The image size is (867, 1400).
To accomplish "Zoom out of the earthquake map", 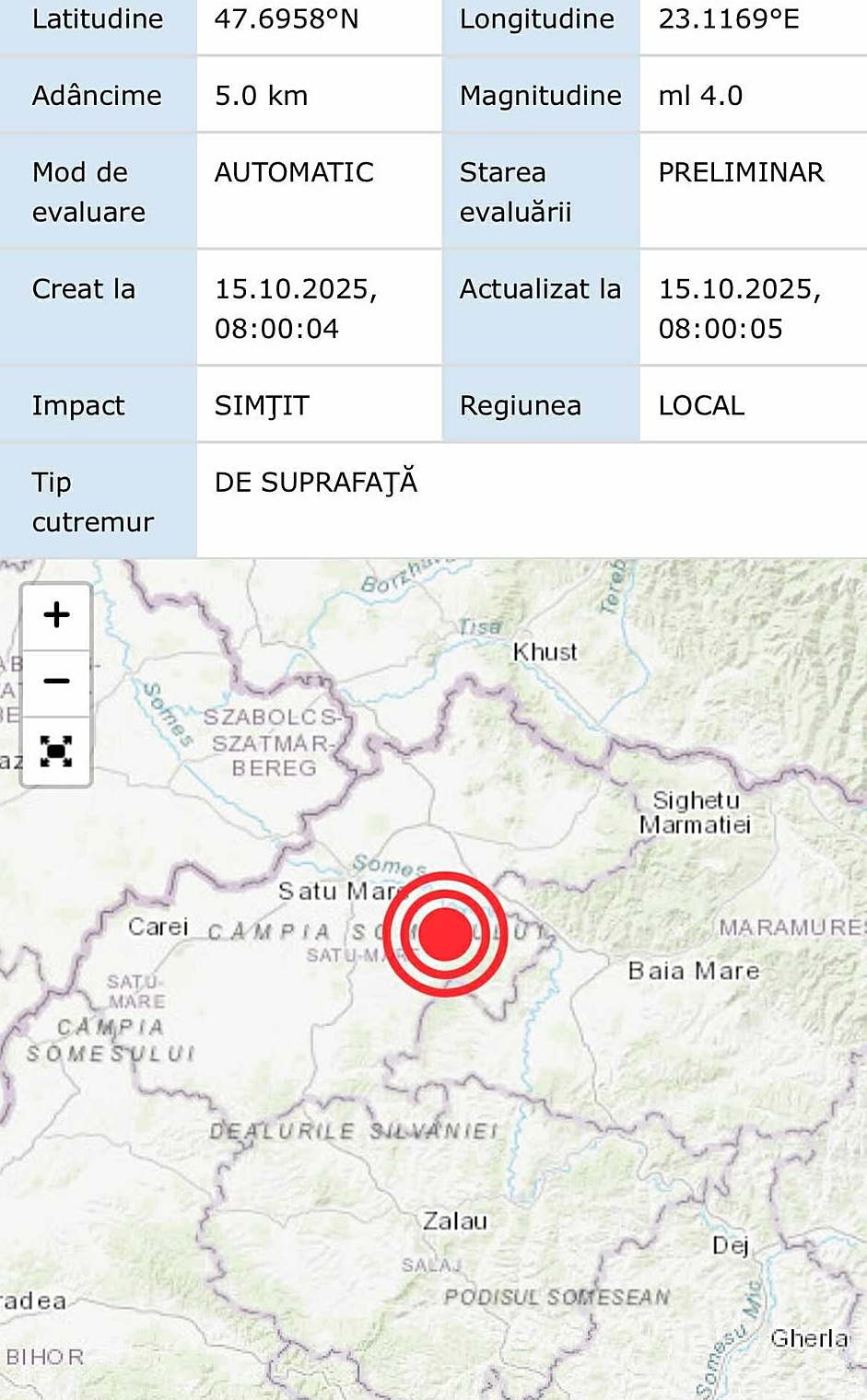I will (x=56, y=682).
